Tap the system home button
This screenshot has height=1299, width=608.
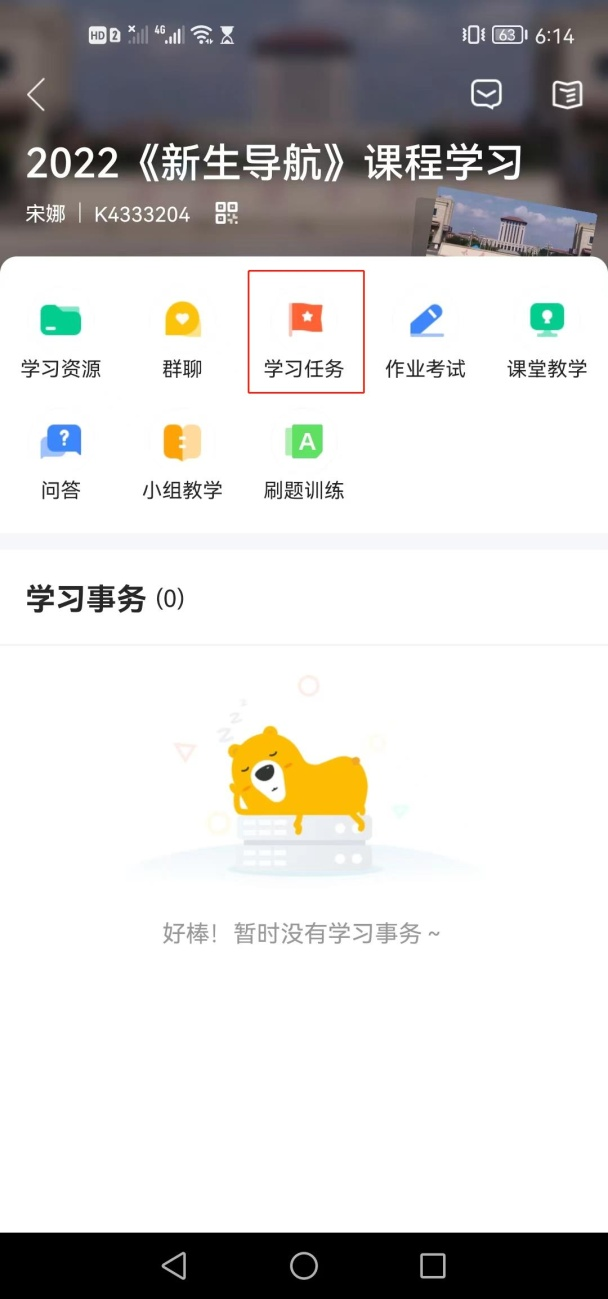(x=304, y=1266)
